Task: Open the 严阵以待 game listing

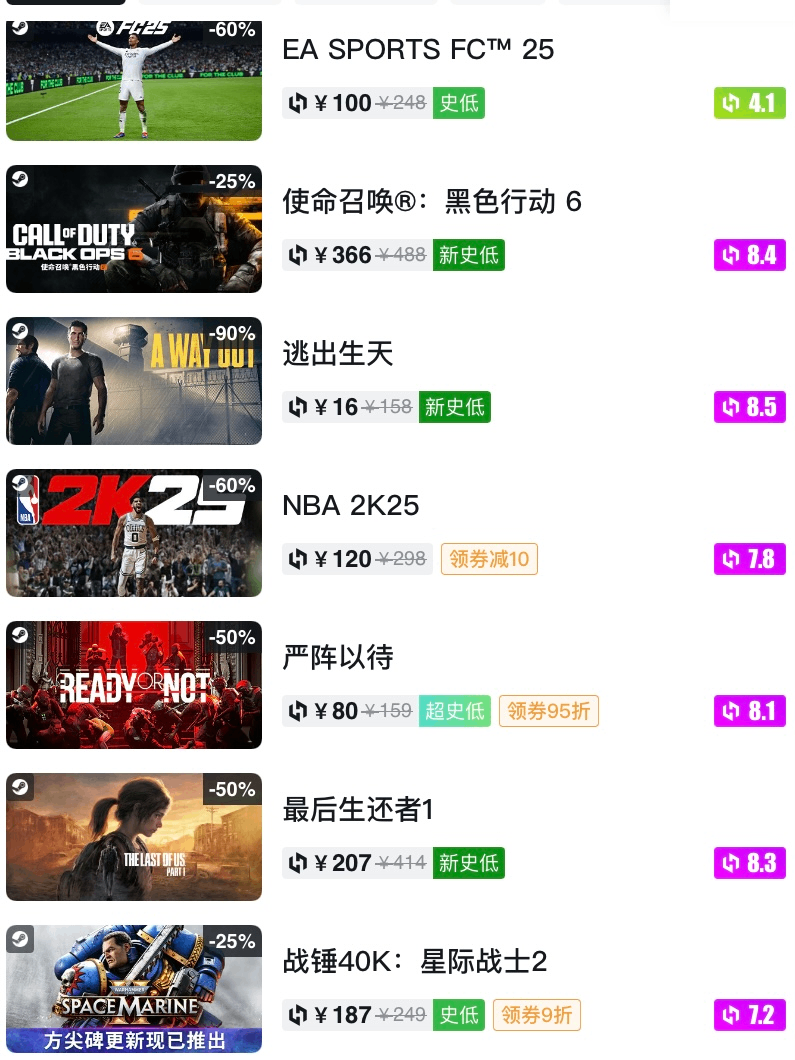Action: click(338, 658)
